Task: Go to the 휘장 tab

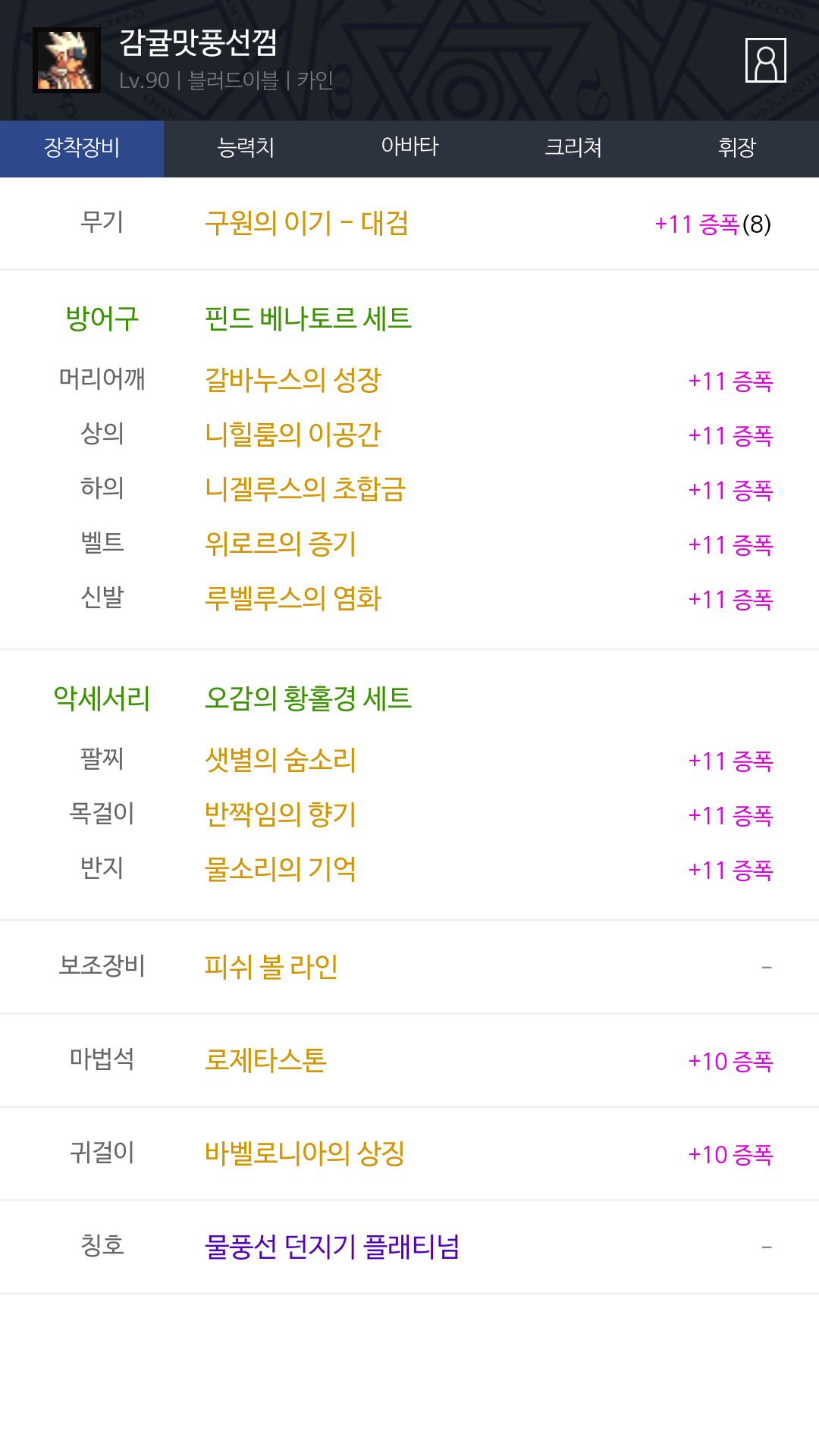Action: click(737, 148)
